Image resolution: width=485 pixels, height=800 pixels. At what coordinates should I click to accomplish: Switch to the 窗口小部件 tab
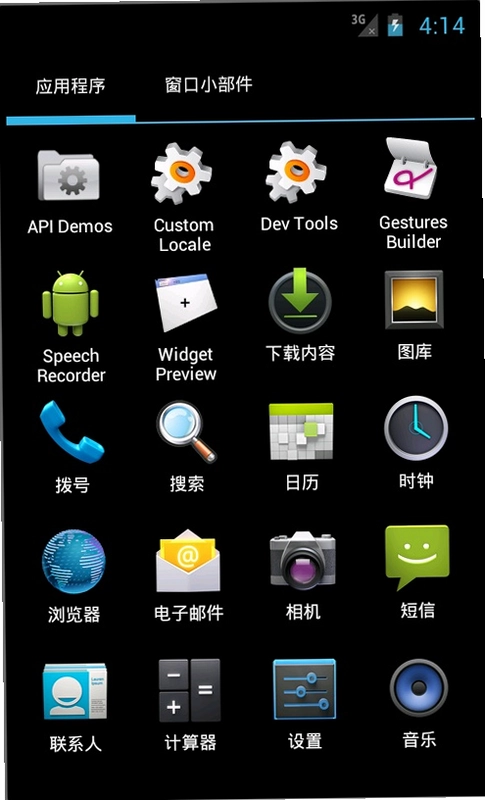point(208,85)
